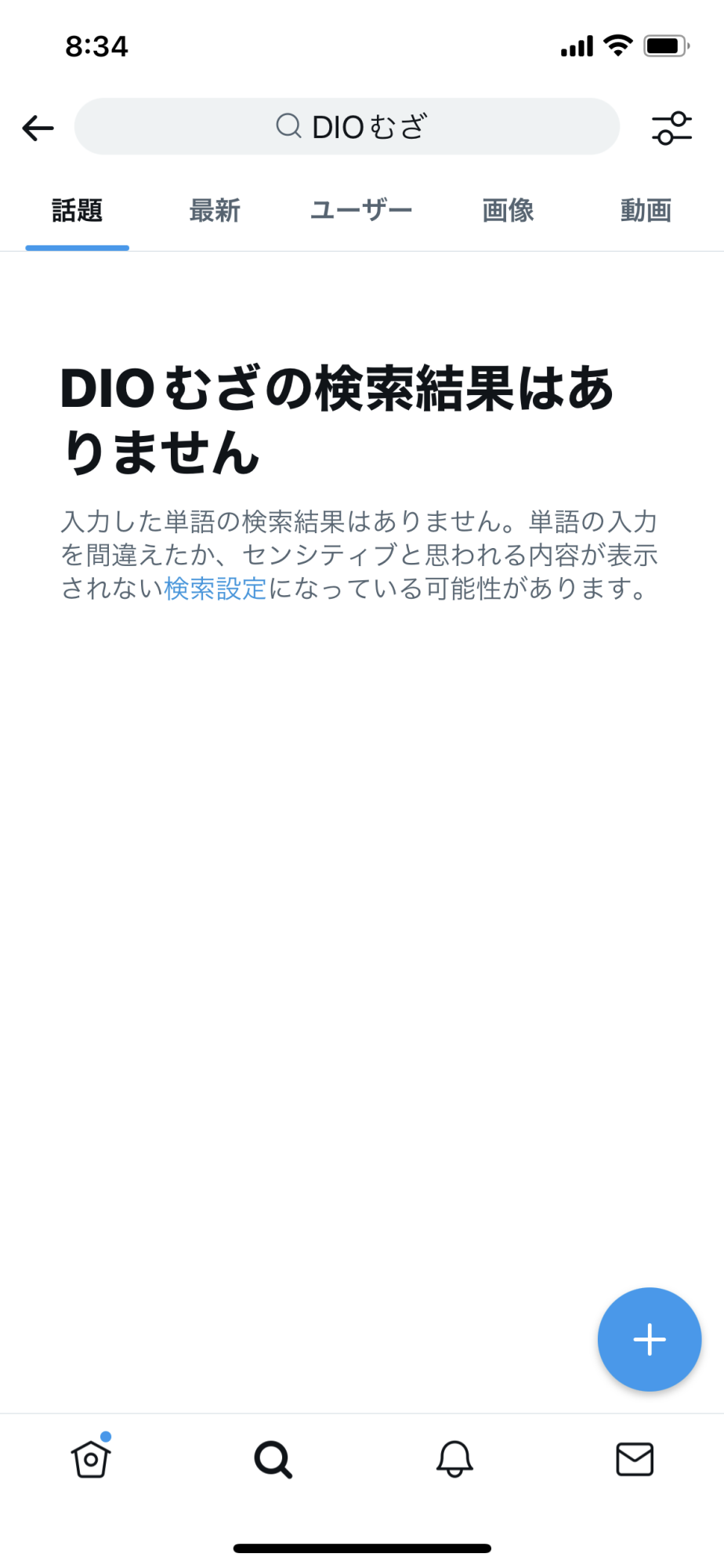Go back using the arrow icon
The height and width of the screenshot is (1568, 724).
38,127
